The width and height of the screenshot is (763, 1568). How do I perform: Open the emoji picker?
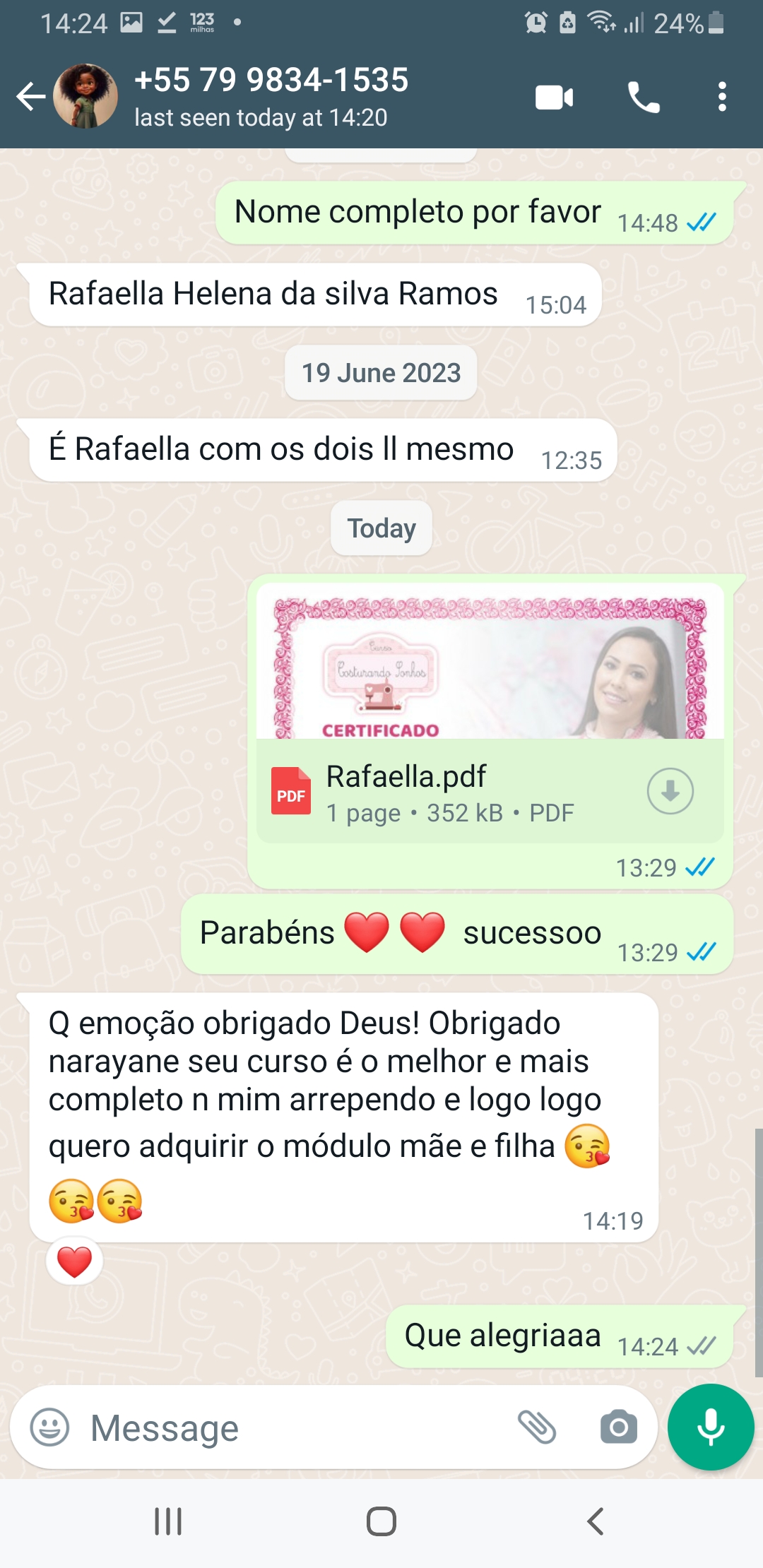tap(49, 1427)
